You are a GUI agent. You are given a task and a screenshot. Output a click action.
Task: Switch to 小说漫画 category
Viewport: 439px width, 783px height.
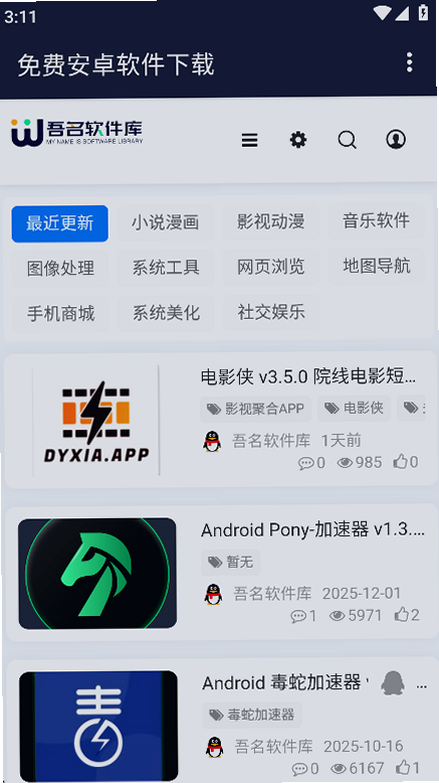(165, 223)
